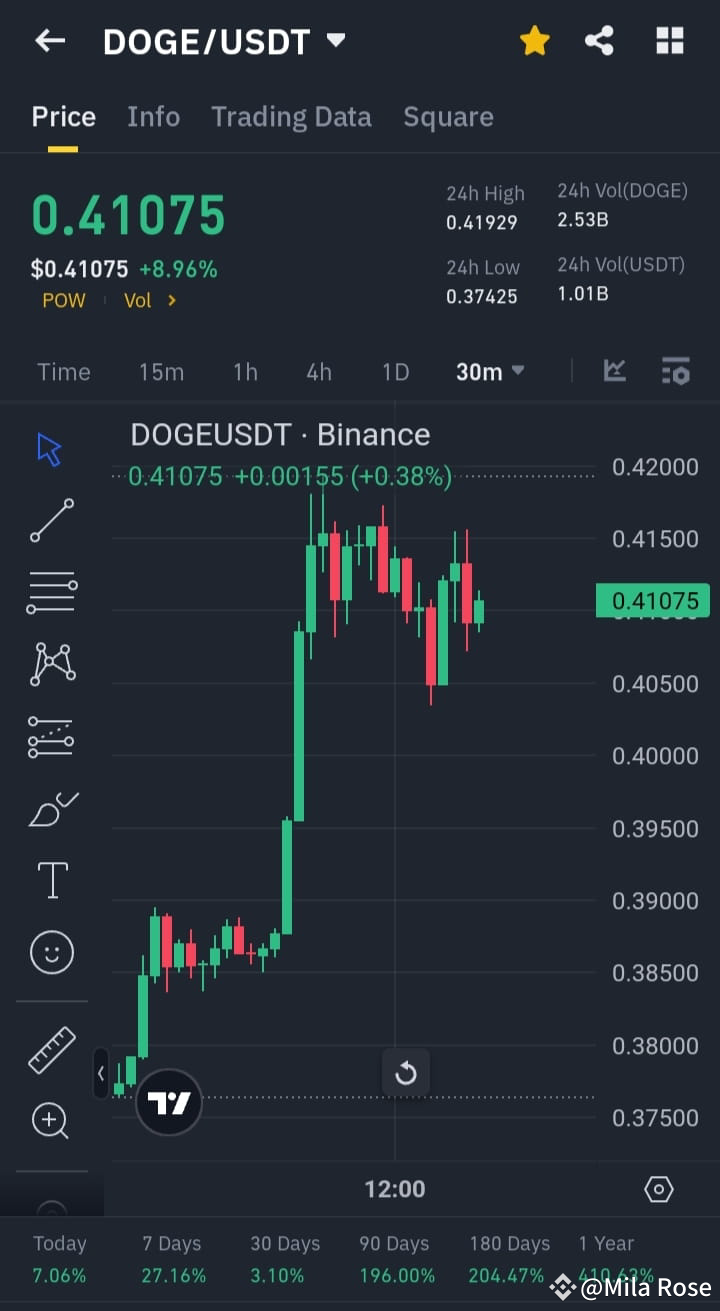The width and height of the screenshot is (720, 1311).
Task: Switch to the Trading Data tab
Action: point(291,117)
